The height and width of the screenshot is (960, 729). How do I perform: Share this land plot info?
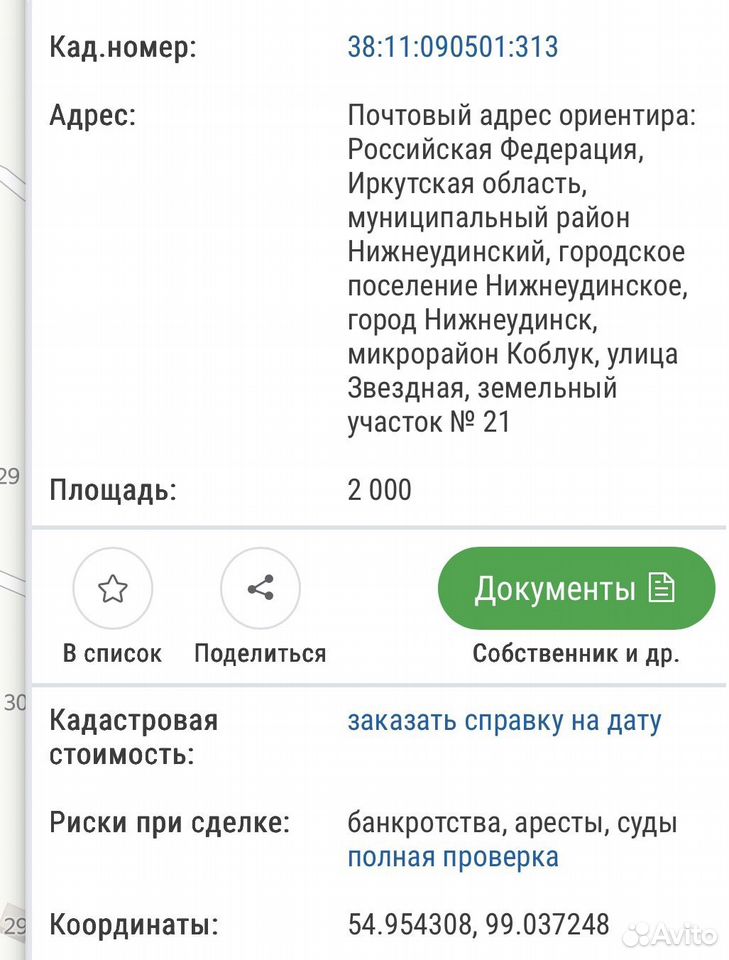(x=260, y=588)
